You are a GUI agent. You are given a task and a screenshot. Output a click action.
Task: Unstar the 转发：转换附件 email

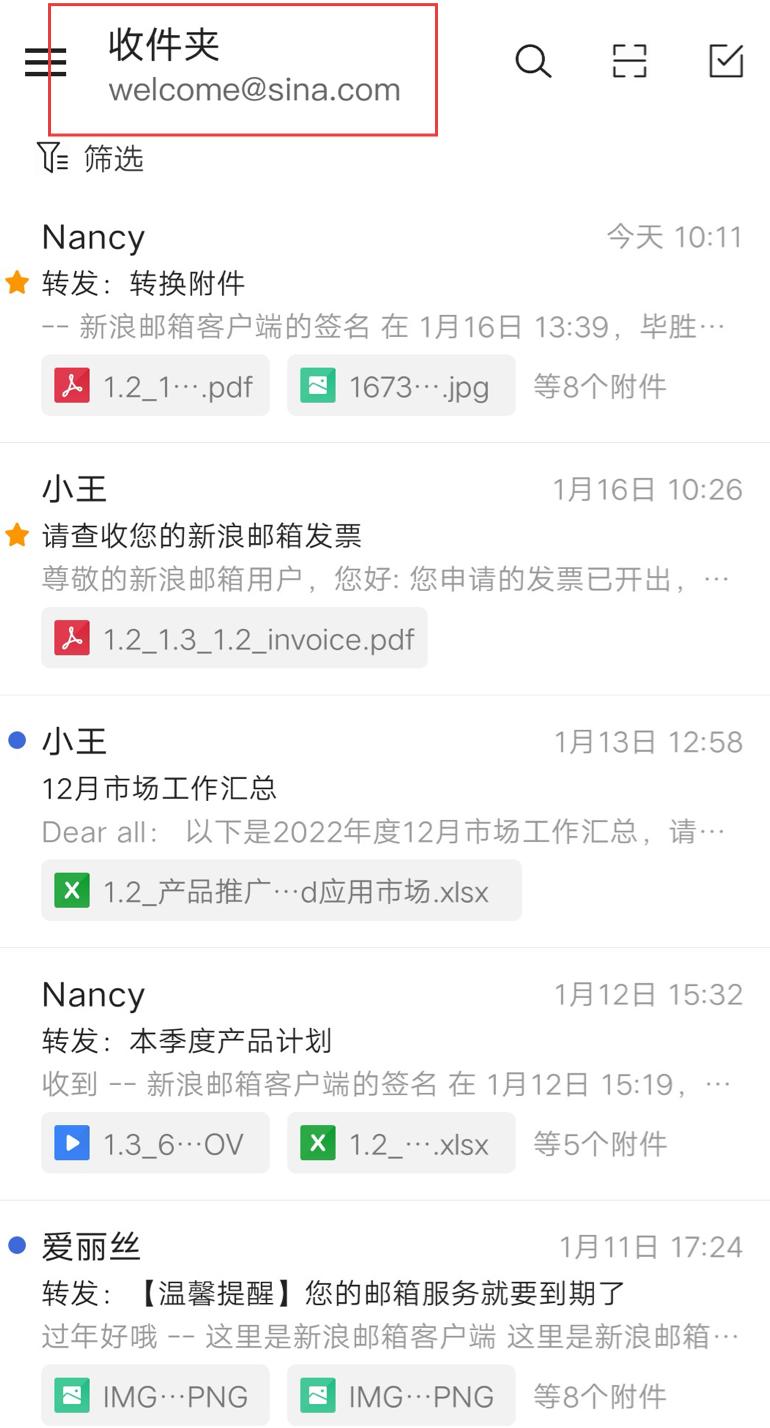tap(17, 283)
